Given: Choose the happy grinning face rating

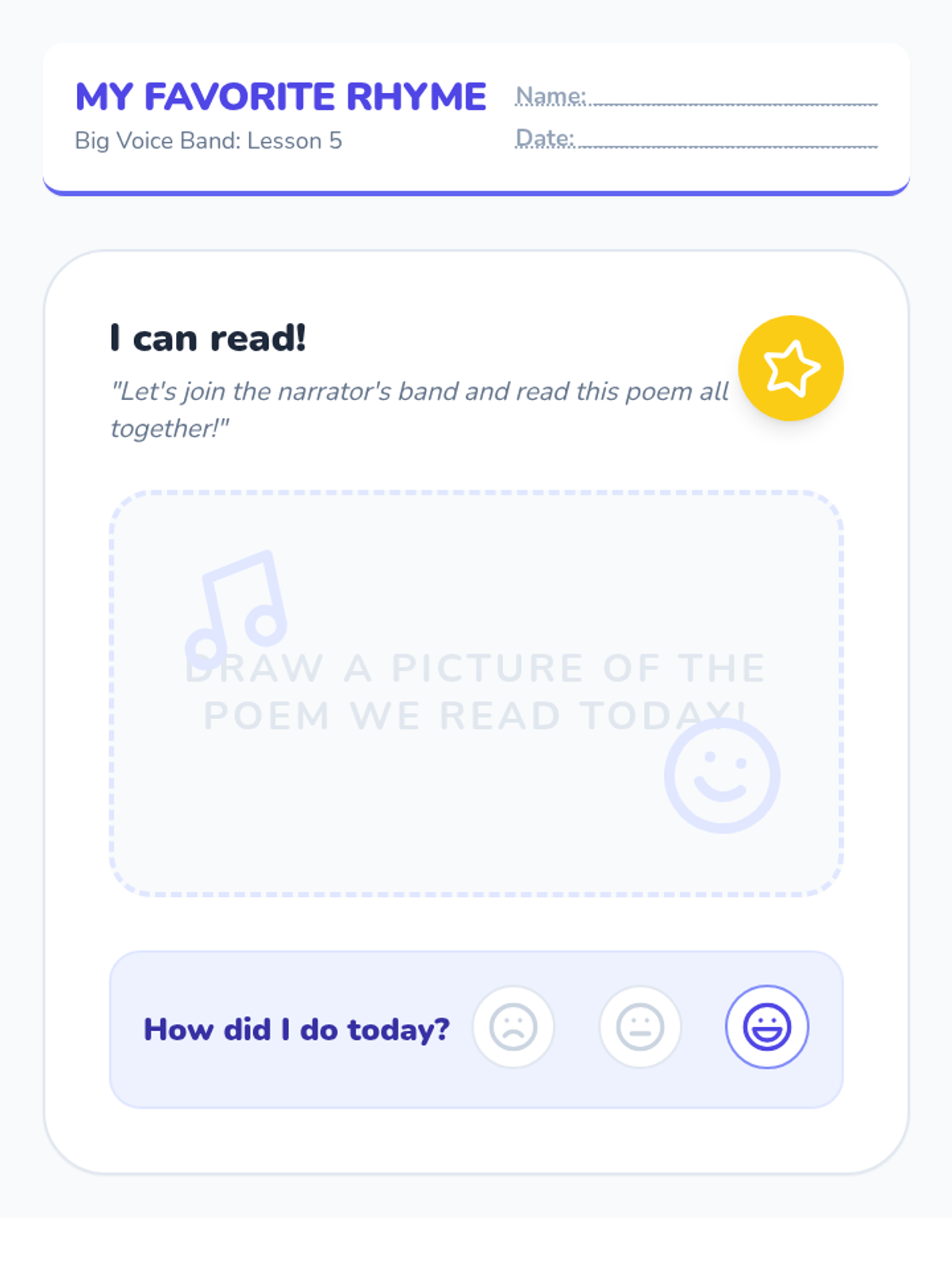Looking at the screenshot, I should [767, 1027].
